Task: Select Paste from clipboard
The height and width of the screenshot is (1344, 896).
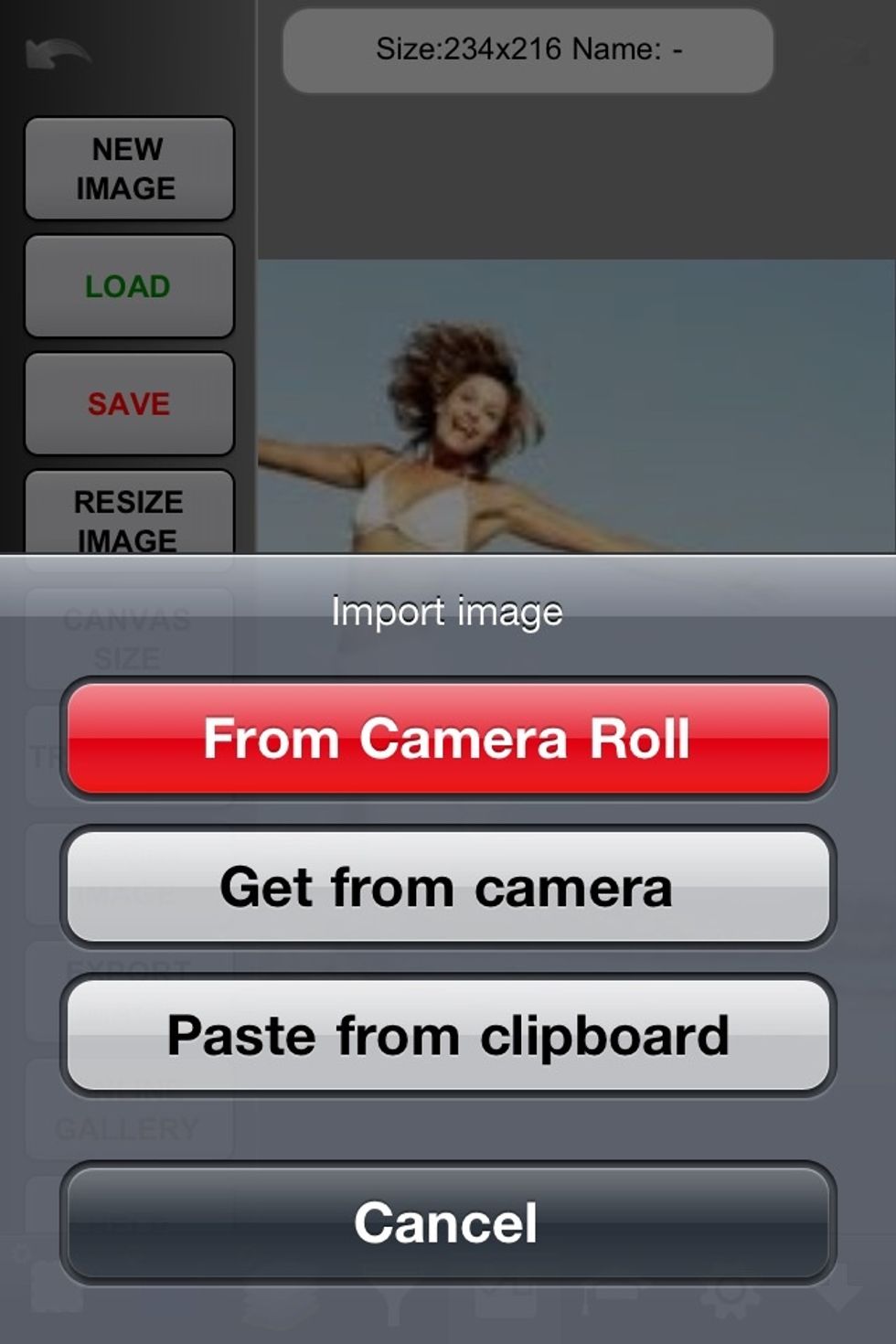Action: click(447, 1035)
